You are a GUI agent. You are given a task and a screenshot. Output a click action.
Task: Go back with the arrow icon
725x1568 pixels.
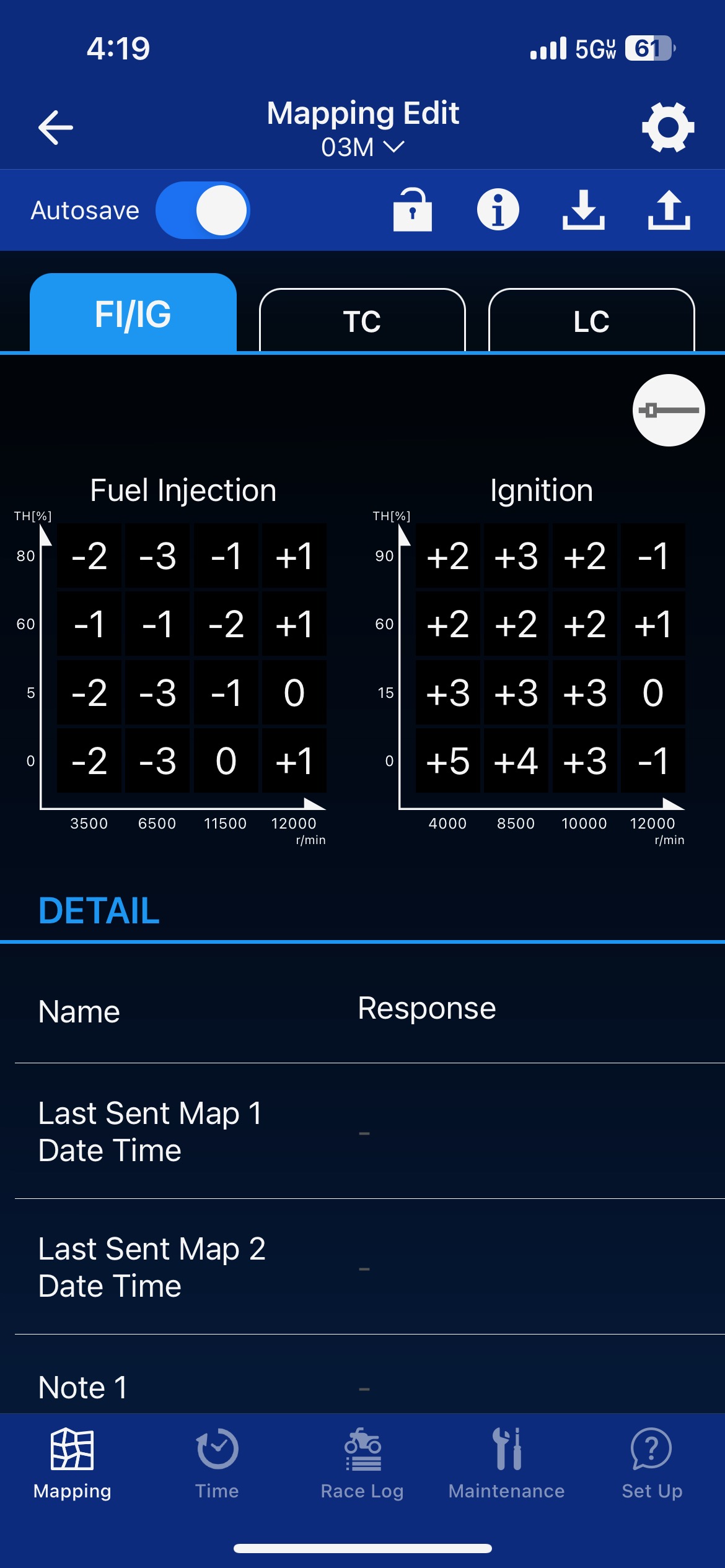[56, 128]
